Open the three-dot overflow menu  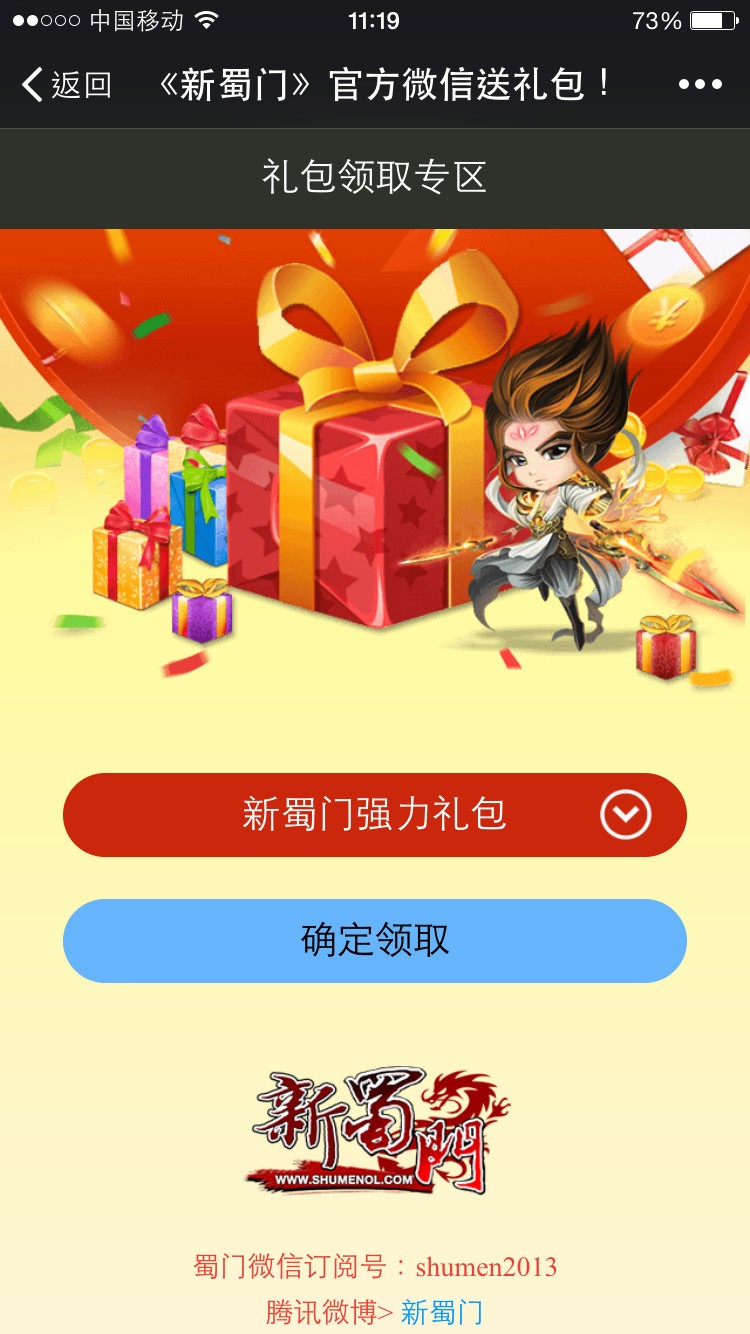(699, 85)
